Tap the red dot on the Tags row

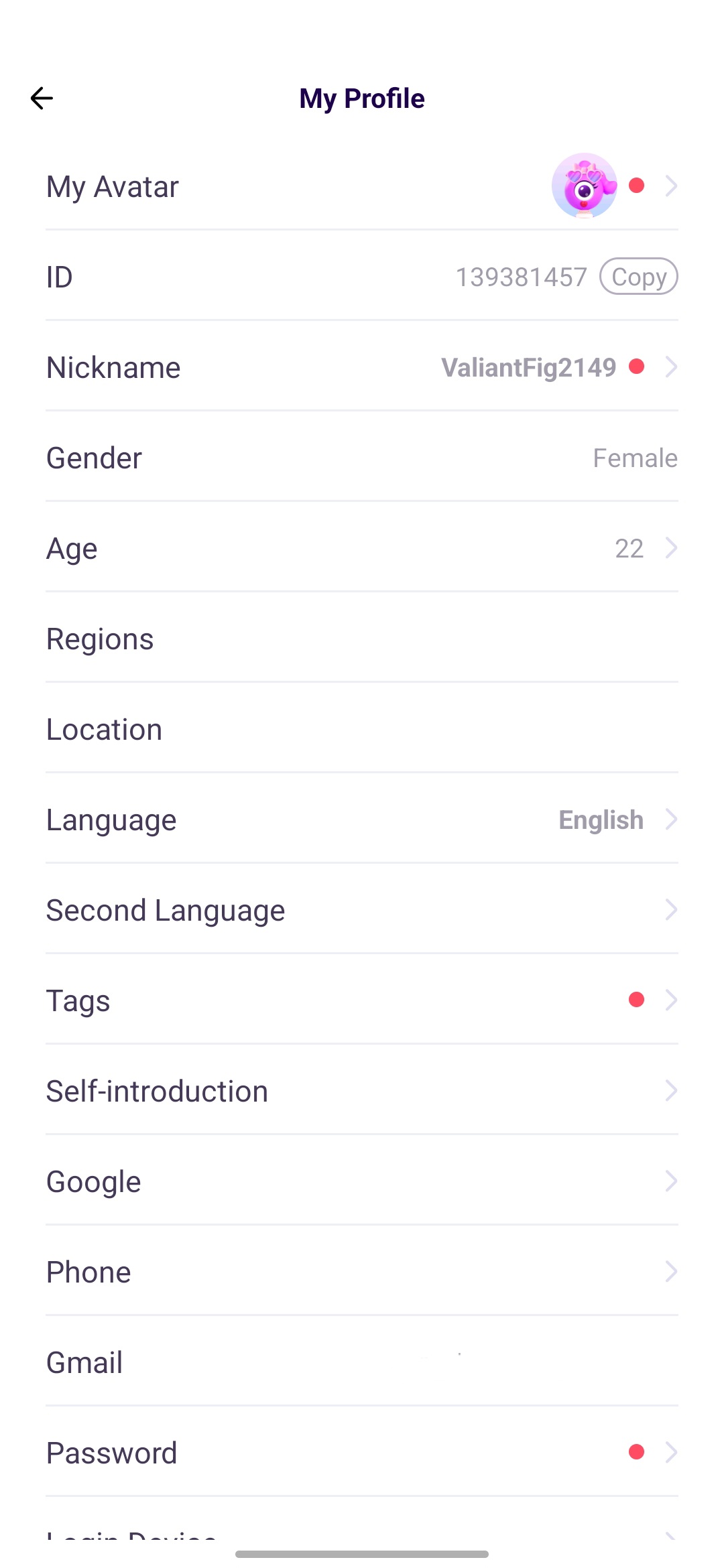tap(636, 1000)
